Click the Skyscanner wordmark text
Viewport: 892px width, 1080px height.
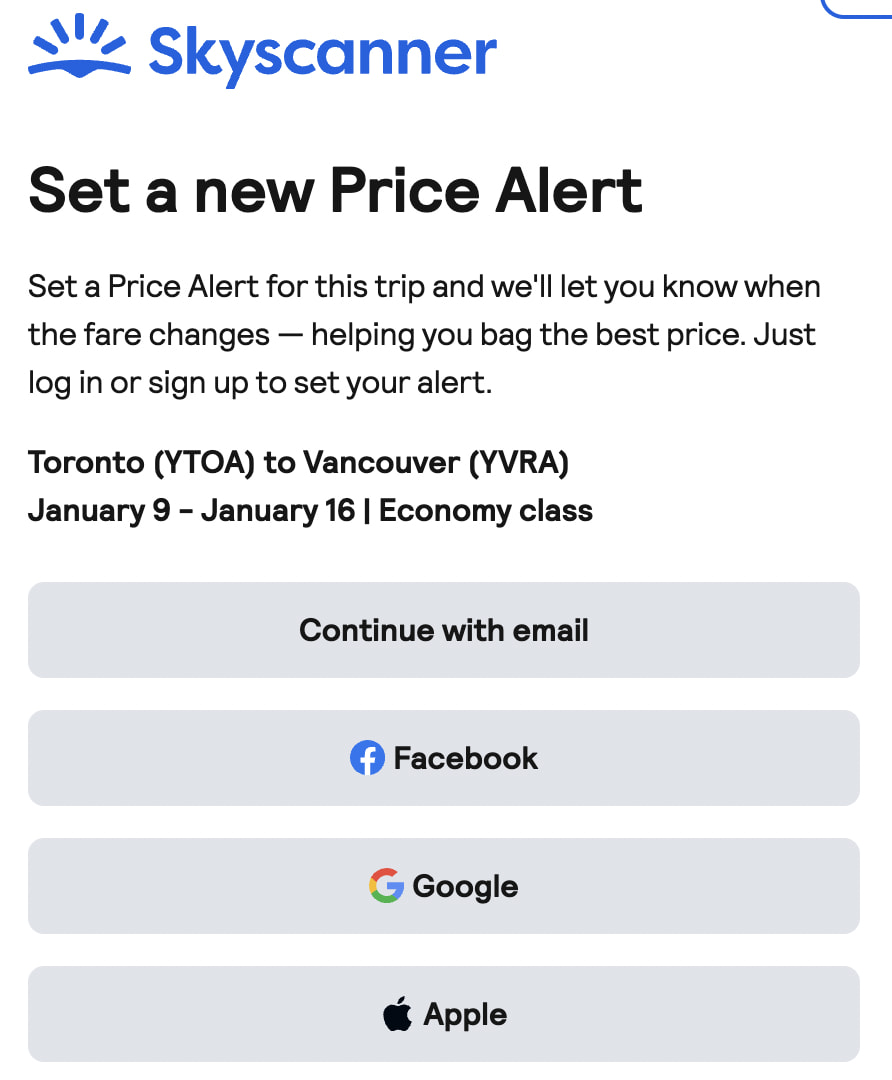(320, 55)
